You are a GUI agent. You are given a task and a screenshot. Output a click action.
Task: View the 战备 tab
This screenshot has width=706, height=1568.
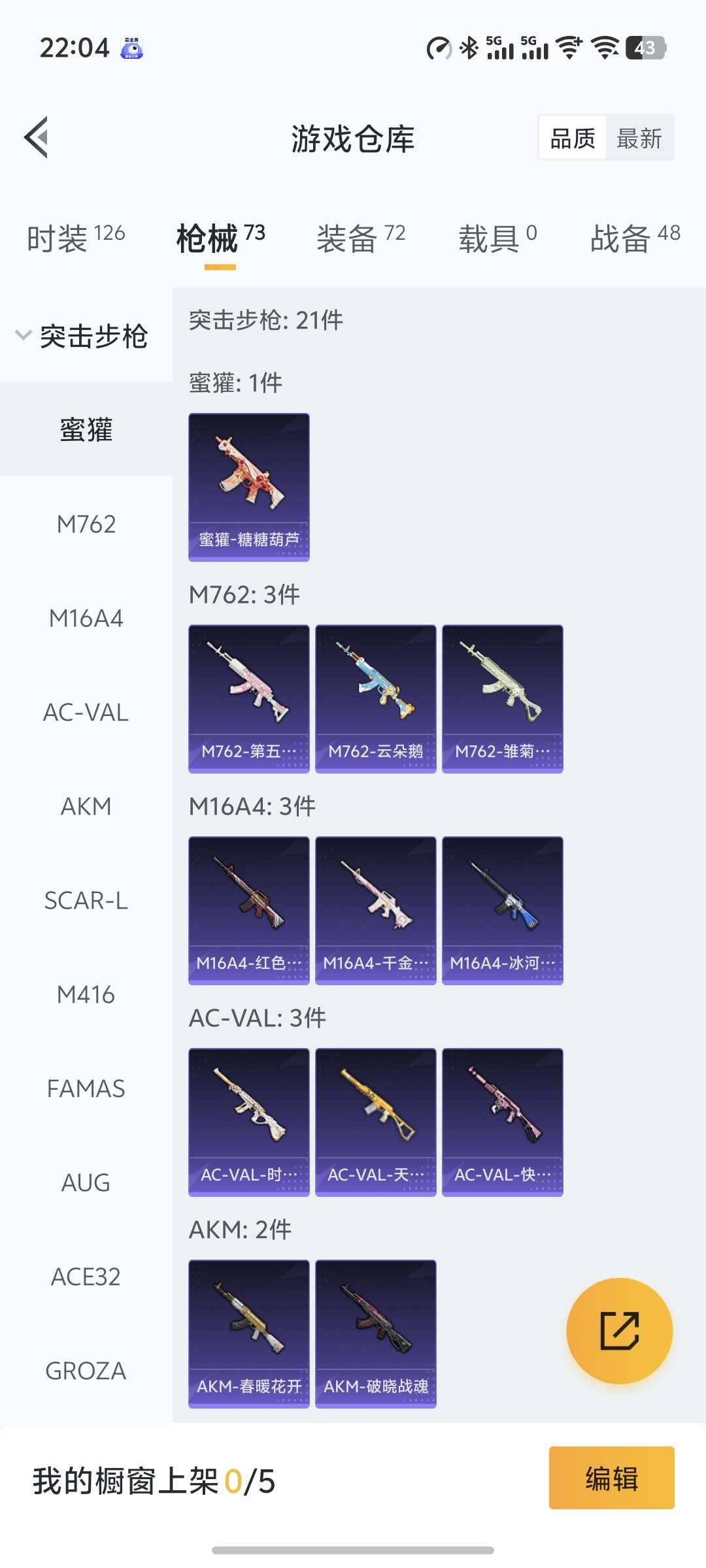(x=635, y=238)
